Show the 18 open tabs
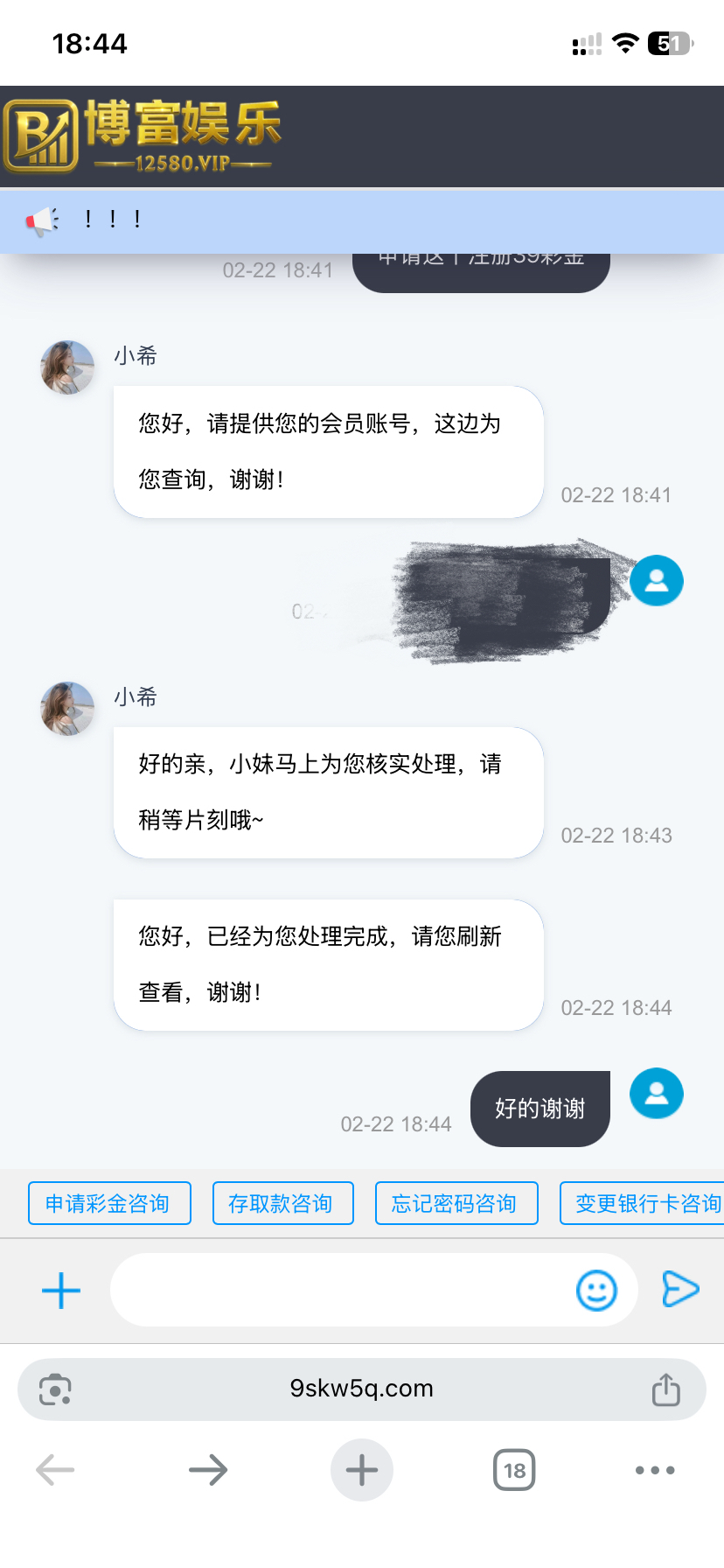This screenshot has width=724, height=1568. coord(514,1470)
